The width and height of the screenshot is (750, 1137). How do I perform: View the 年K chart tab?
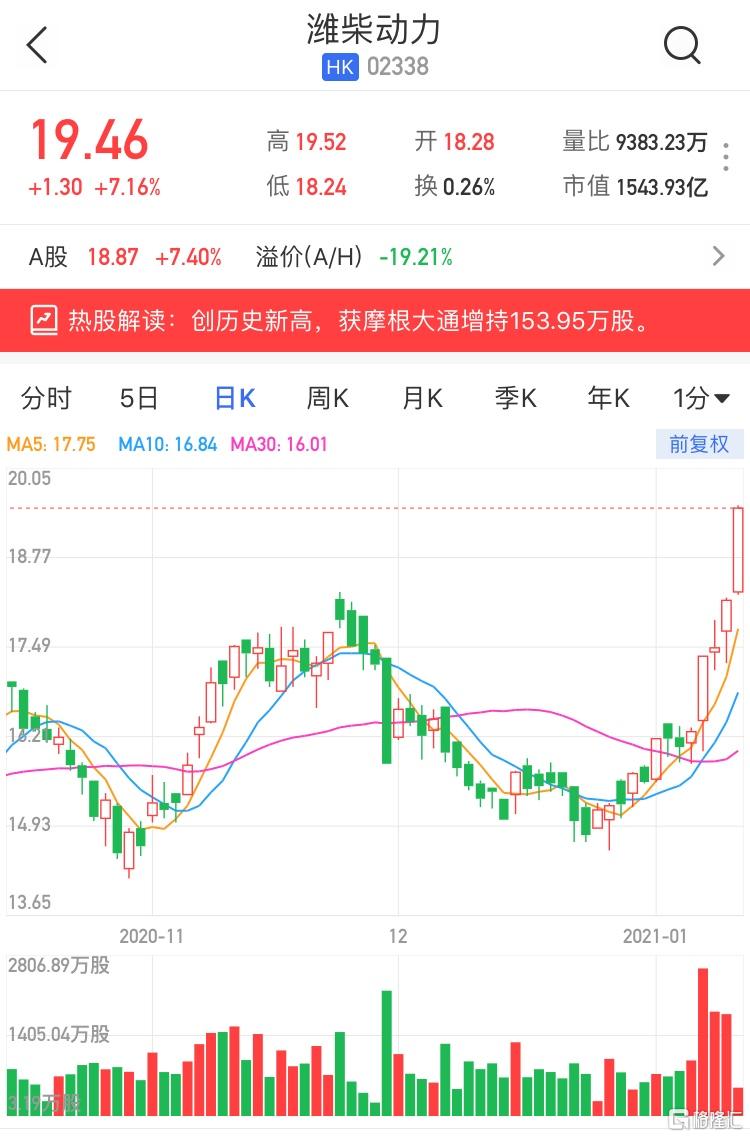tap(608, 399)
